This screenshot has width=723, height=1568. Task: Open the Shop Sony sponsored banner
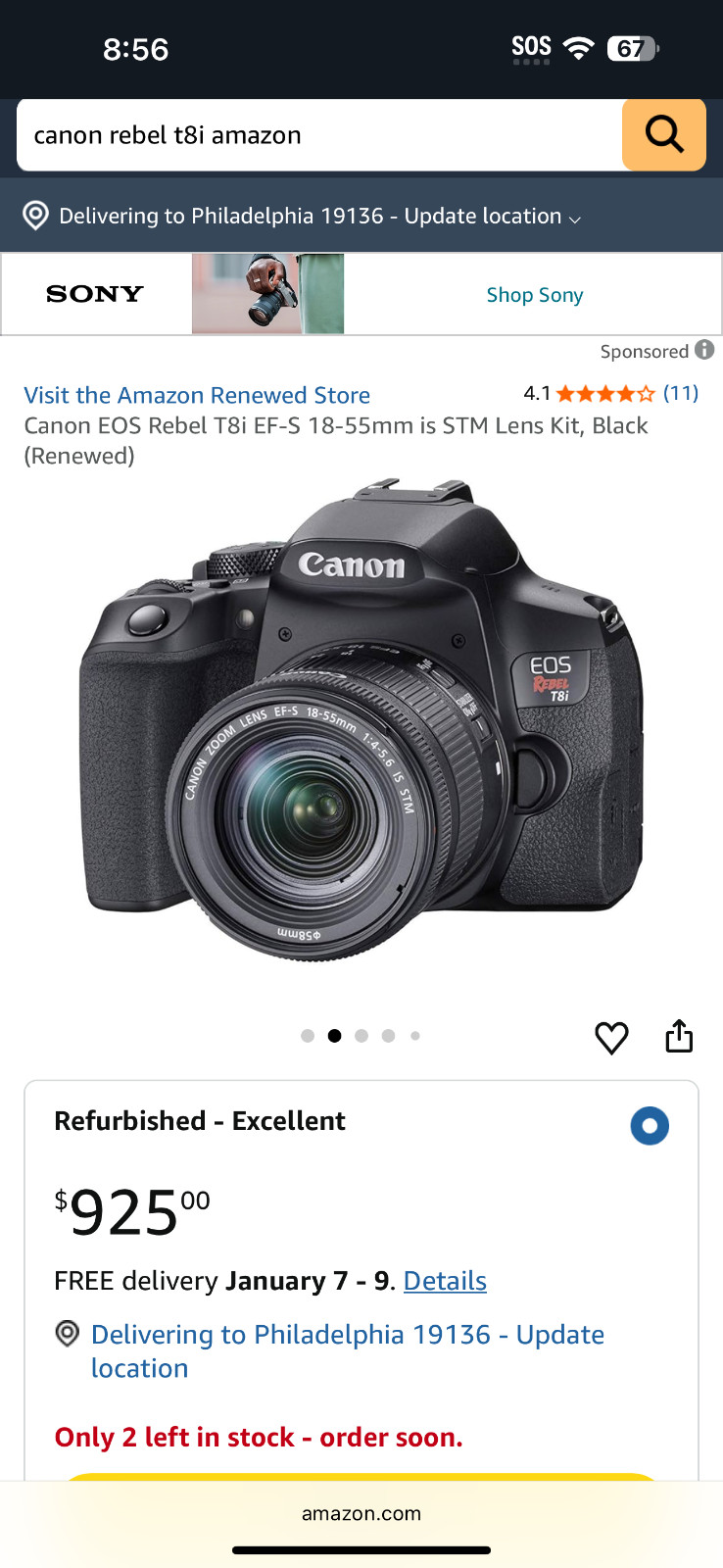point(534,295)
